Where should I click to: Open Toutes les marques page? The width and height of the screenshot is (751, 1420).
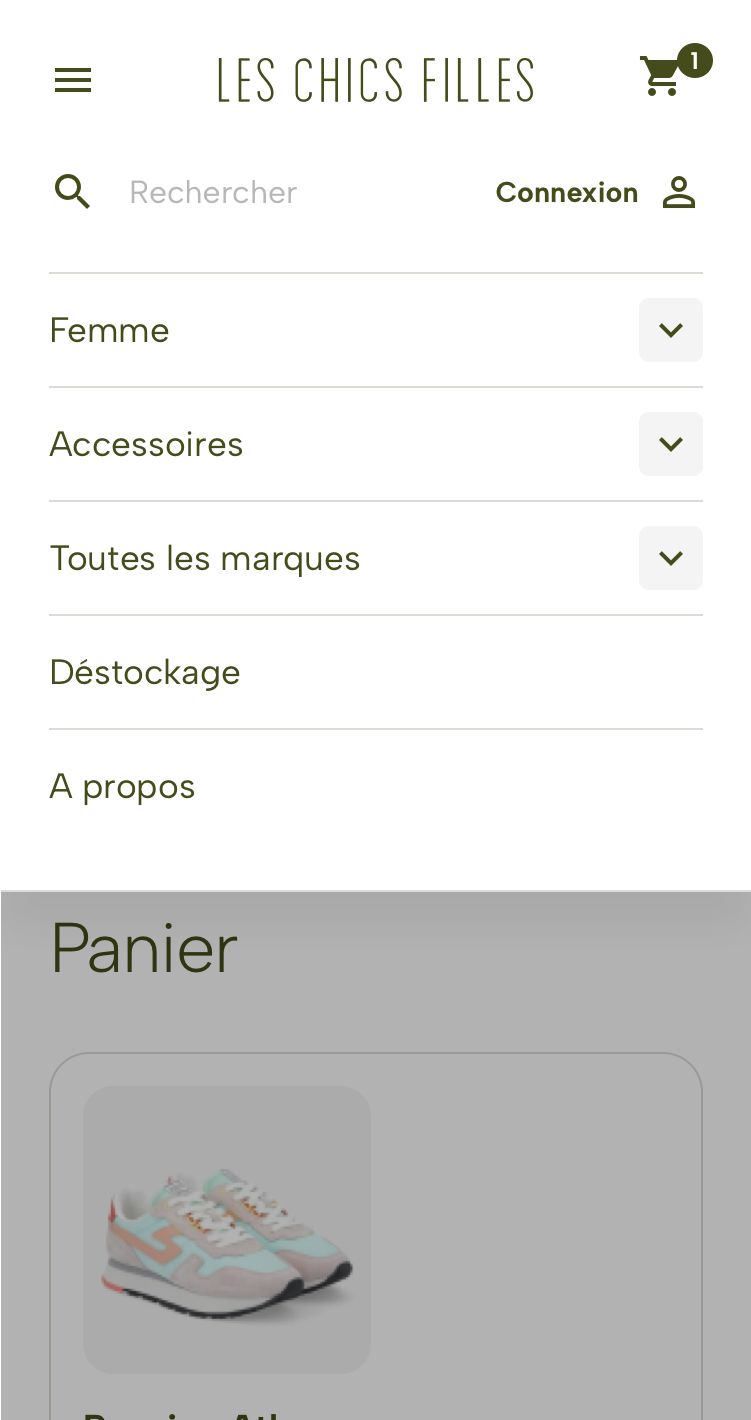205,558
